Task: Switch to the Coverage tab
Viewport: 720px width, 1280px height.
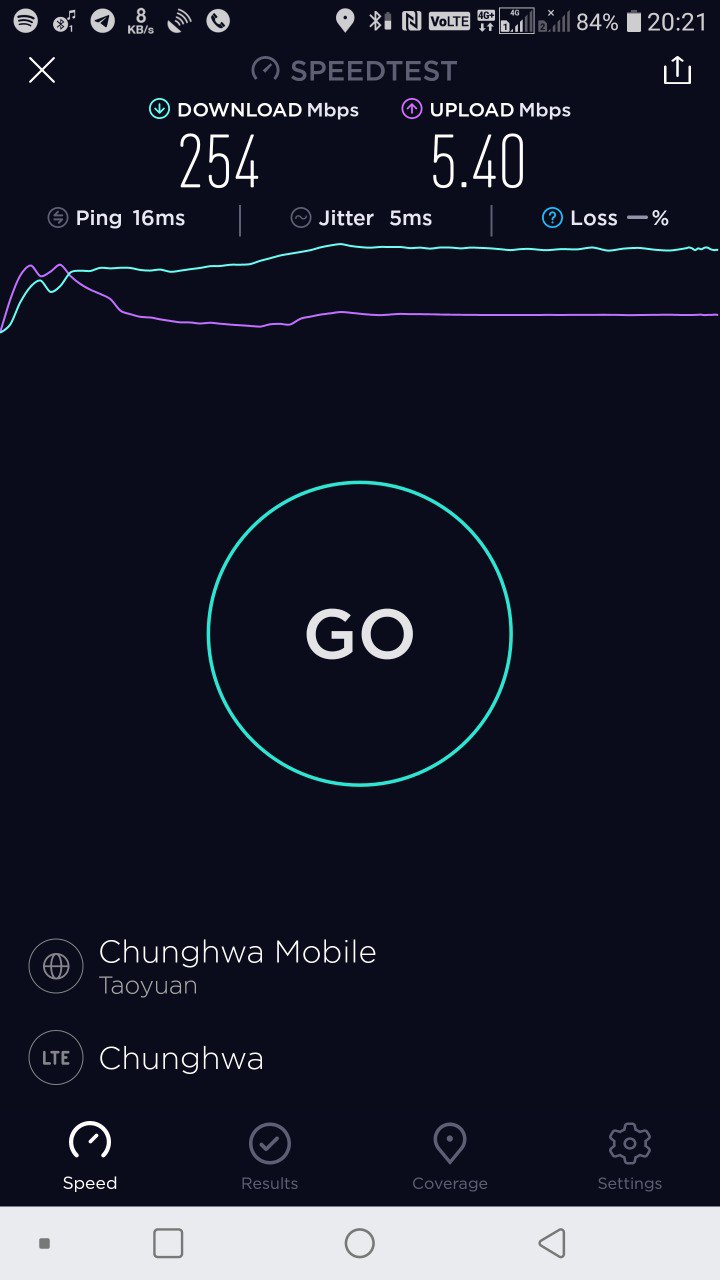Action: [x=450, y=1157]
